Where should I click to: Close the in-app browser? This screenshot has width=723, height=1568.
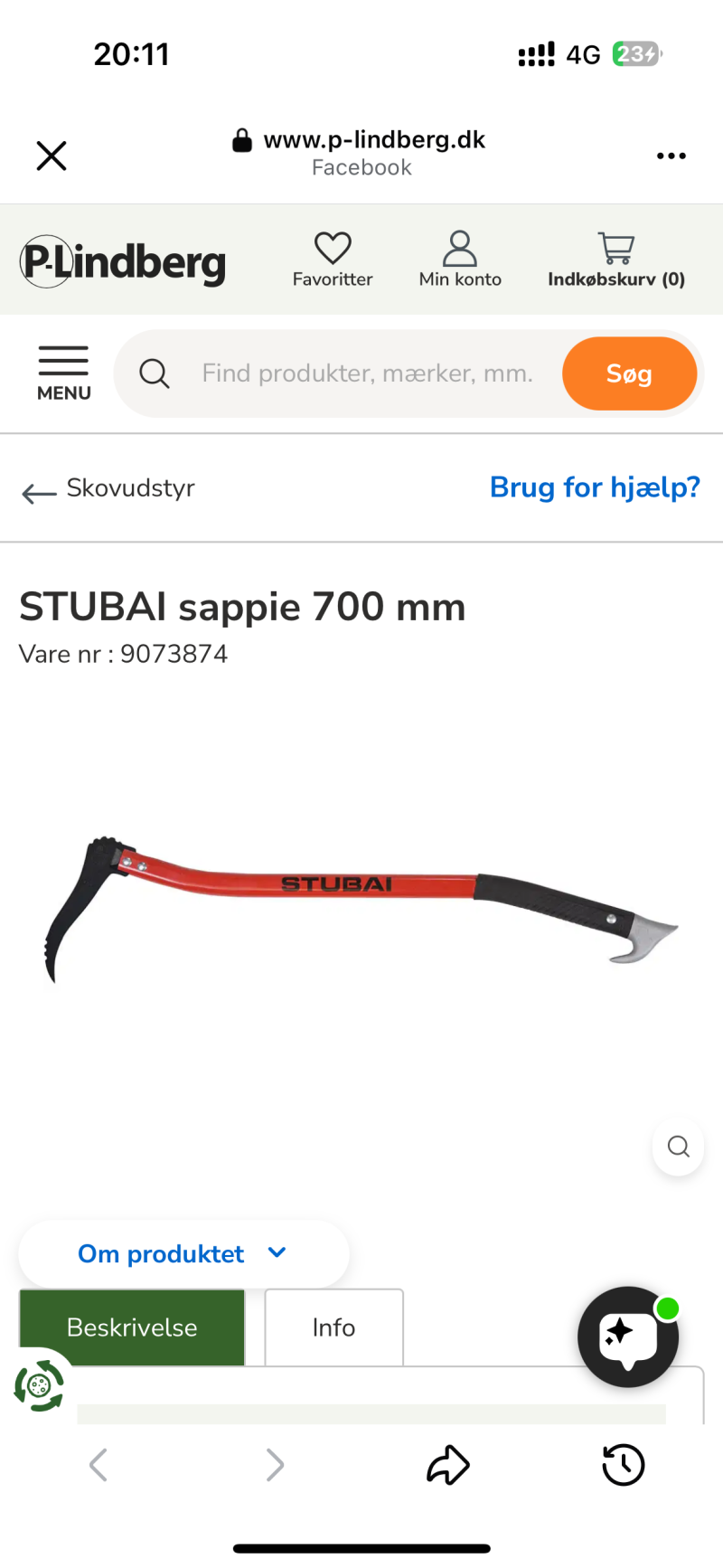52,156
